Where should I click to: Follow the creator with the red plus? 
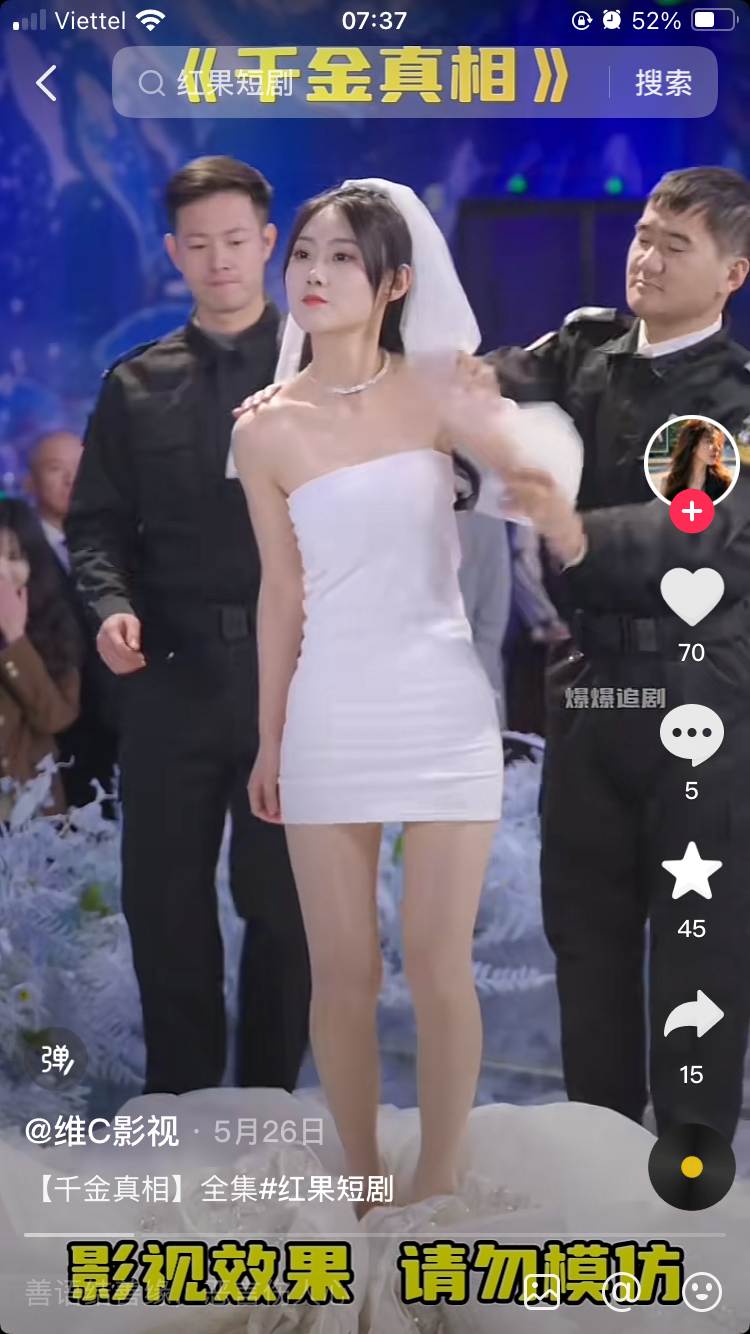coord(691,512)
